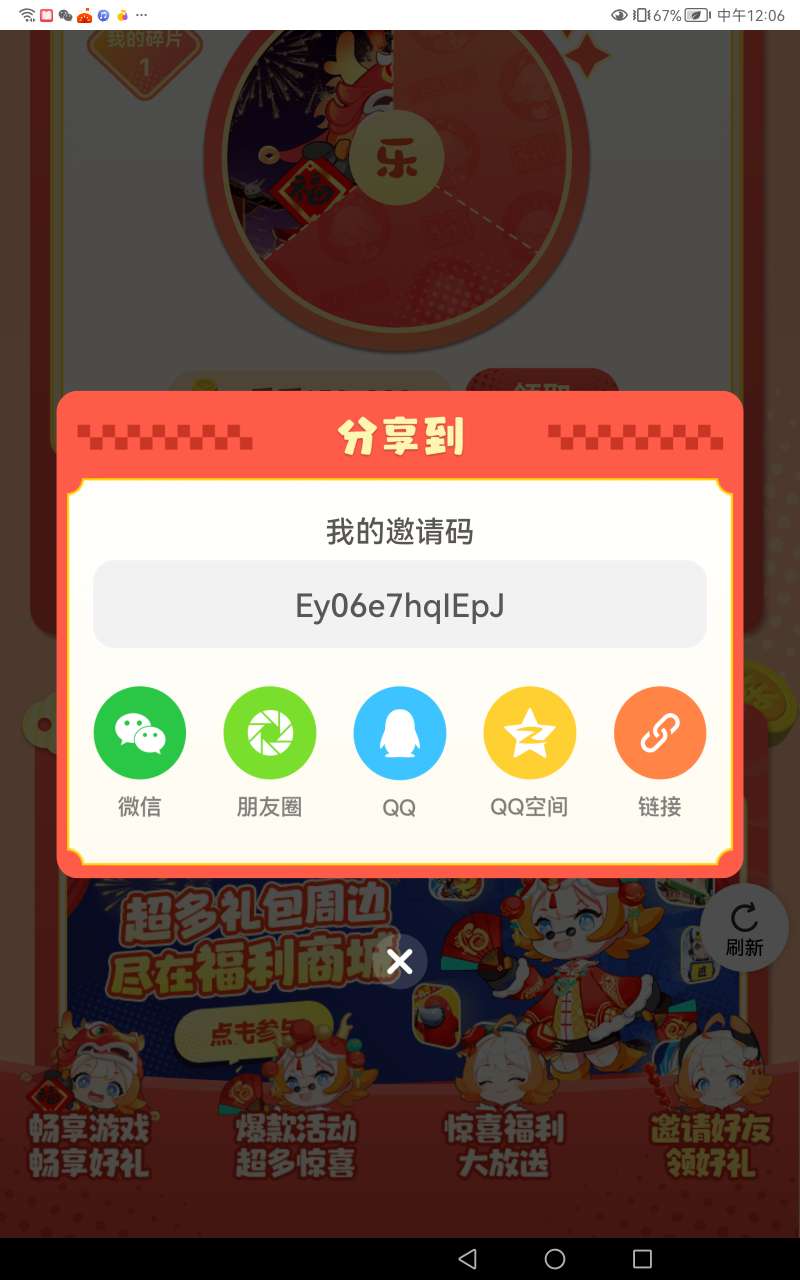Screen dimensions: 800x1280
Task: Close the 分享到 share dialog
Action: coord(400,962)
